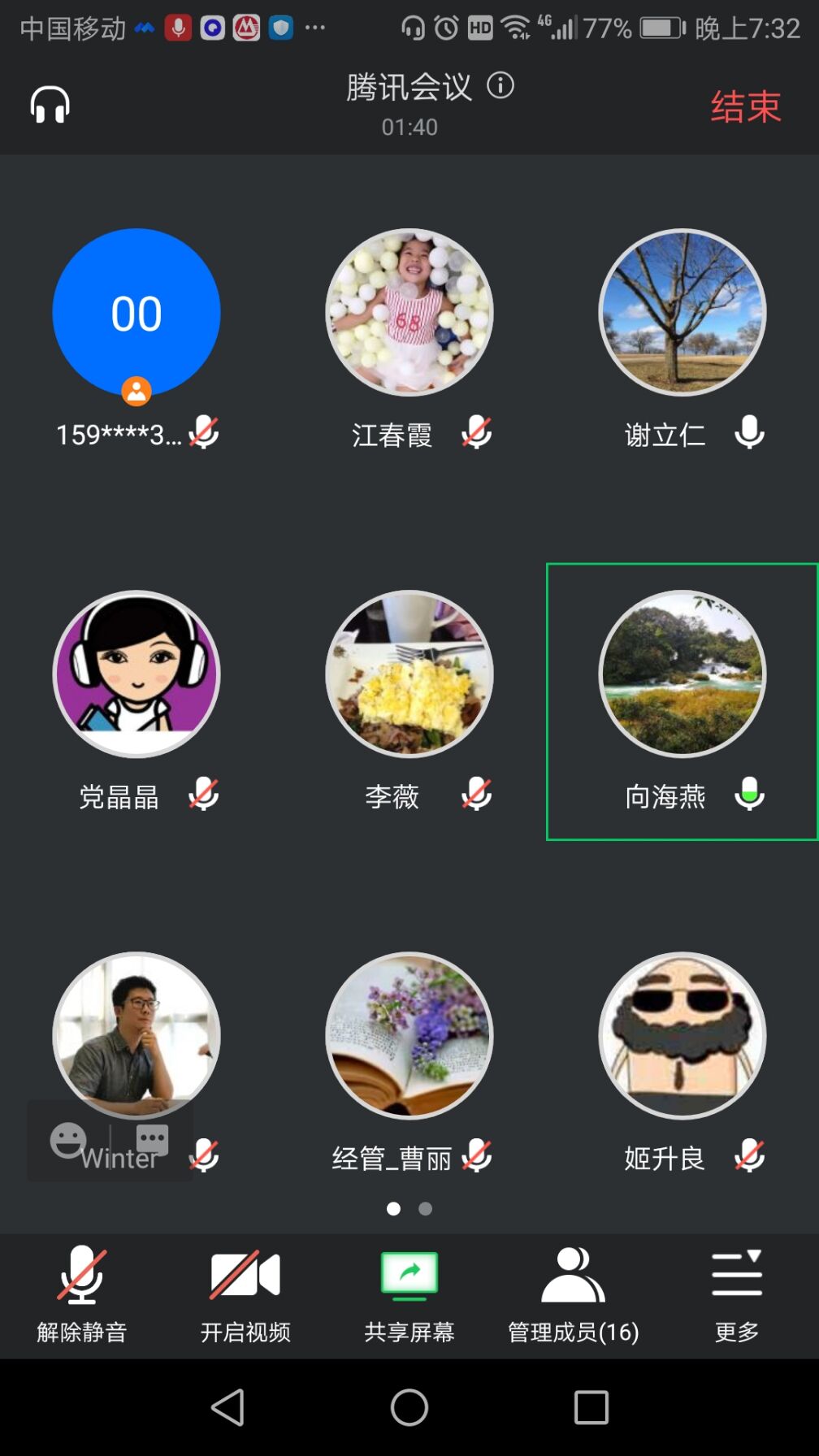Select participant 159****3's blue avatar
This screenshot has width=819, height=1456.
136,313
